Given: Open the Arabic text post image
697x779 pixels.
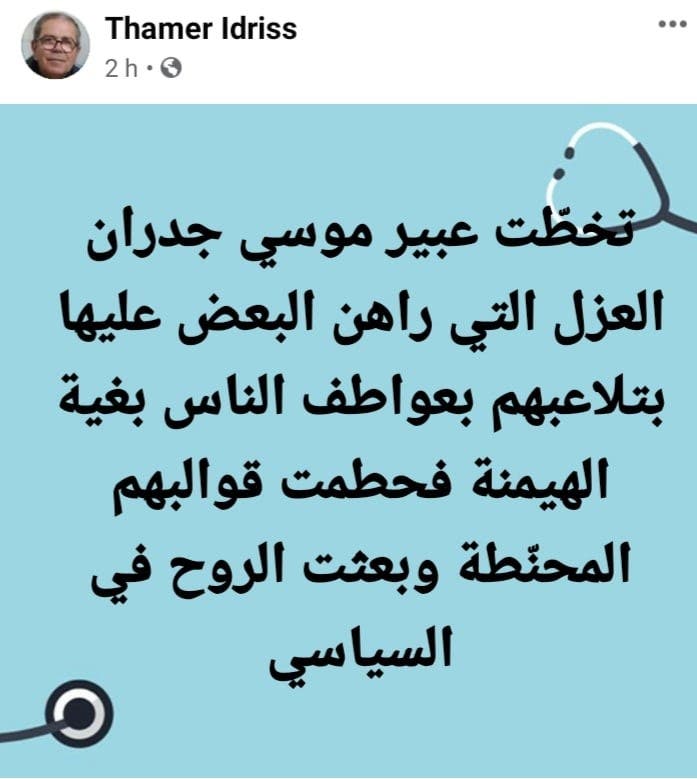Looking at the screenshot, I should point(348,440).
